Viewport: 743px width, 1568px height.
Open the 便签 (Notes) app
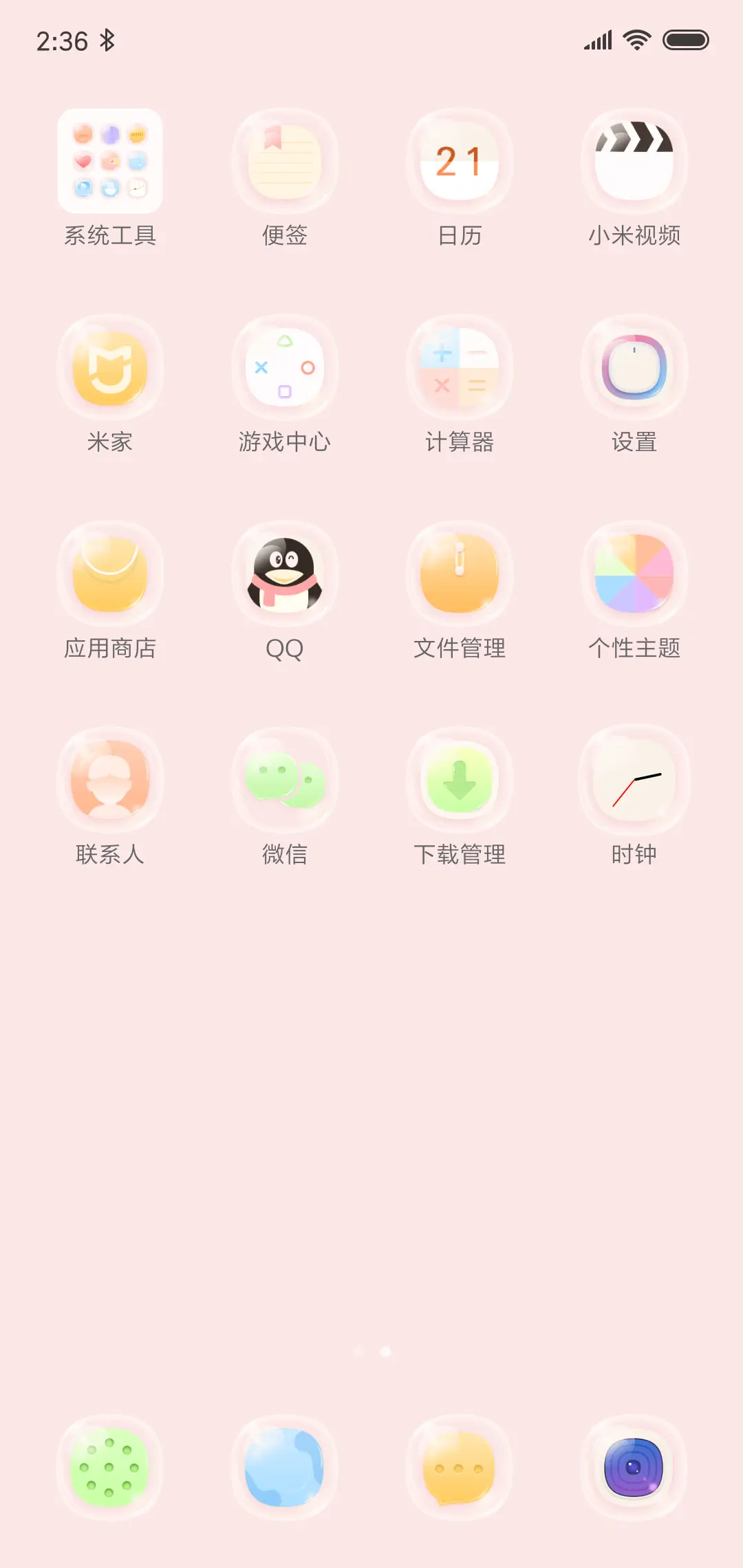pyautogui.click(x=285, y=162)
